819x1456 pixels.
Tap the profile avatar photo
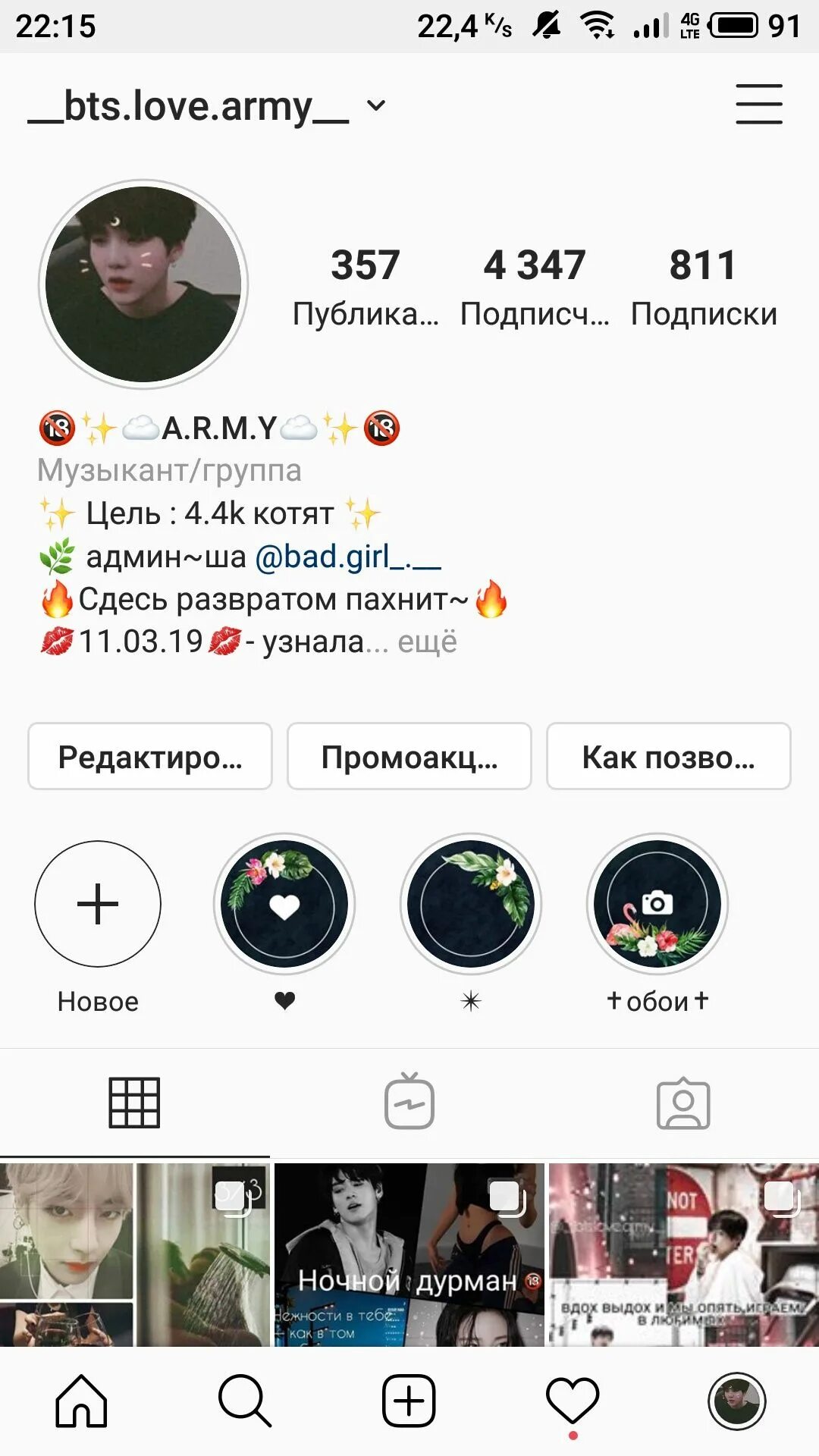143,284
